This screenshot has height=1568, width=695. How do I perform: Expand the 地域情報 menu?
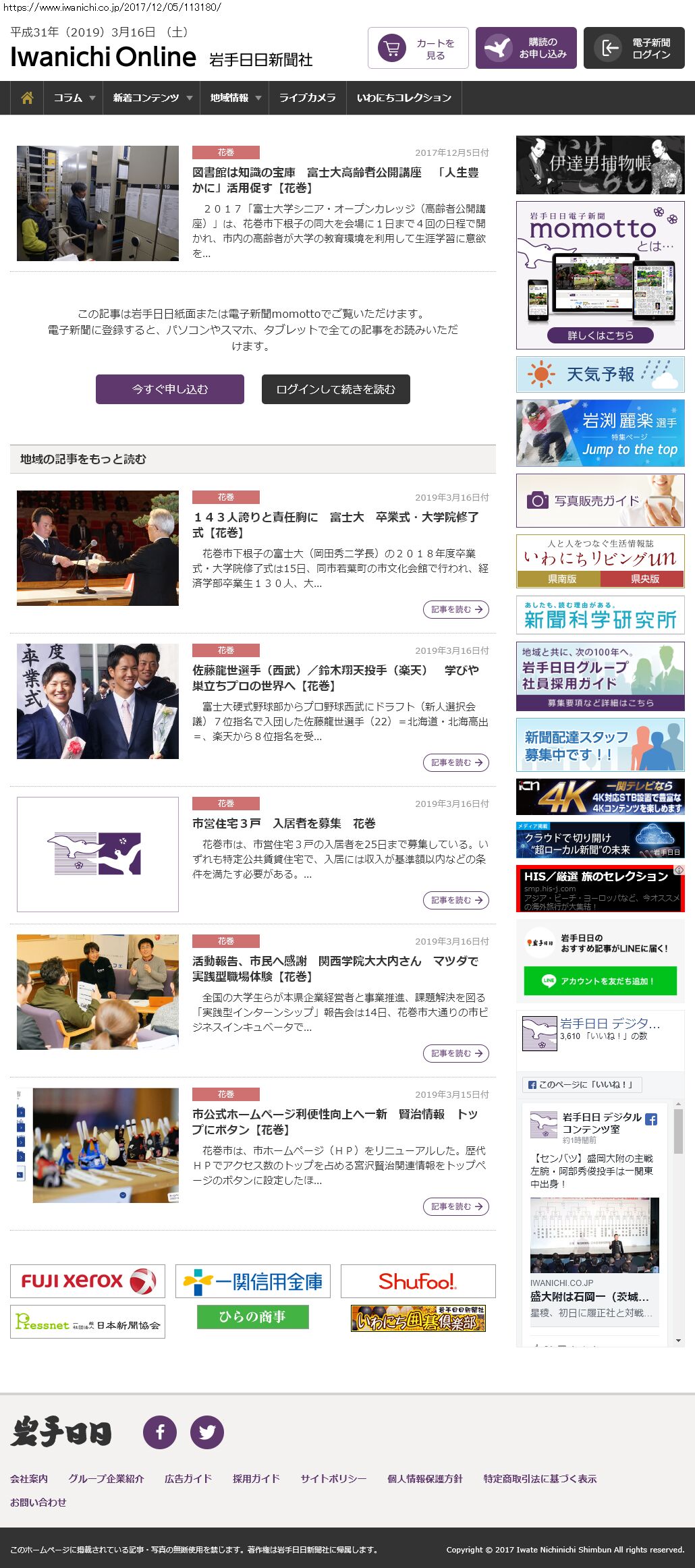(x=234, y=98)
